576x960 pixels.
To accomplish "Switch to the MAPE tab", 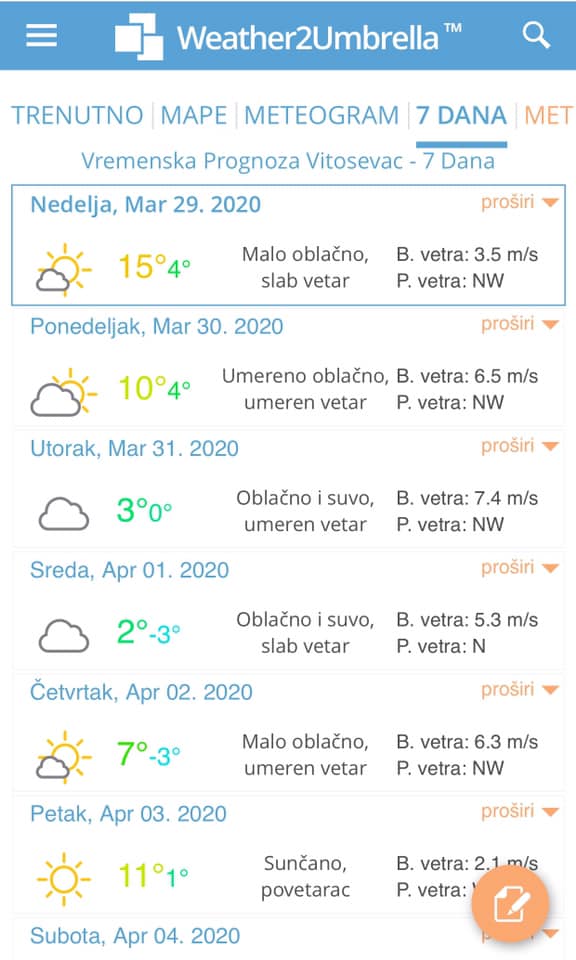I will (x=194, y=115).
